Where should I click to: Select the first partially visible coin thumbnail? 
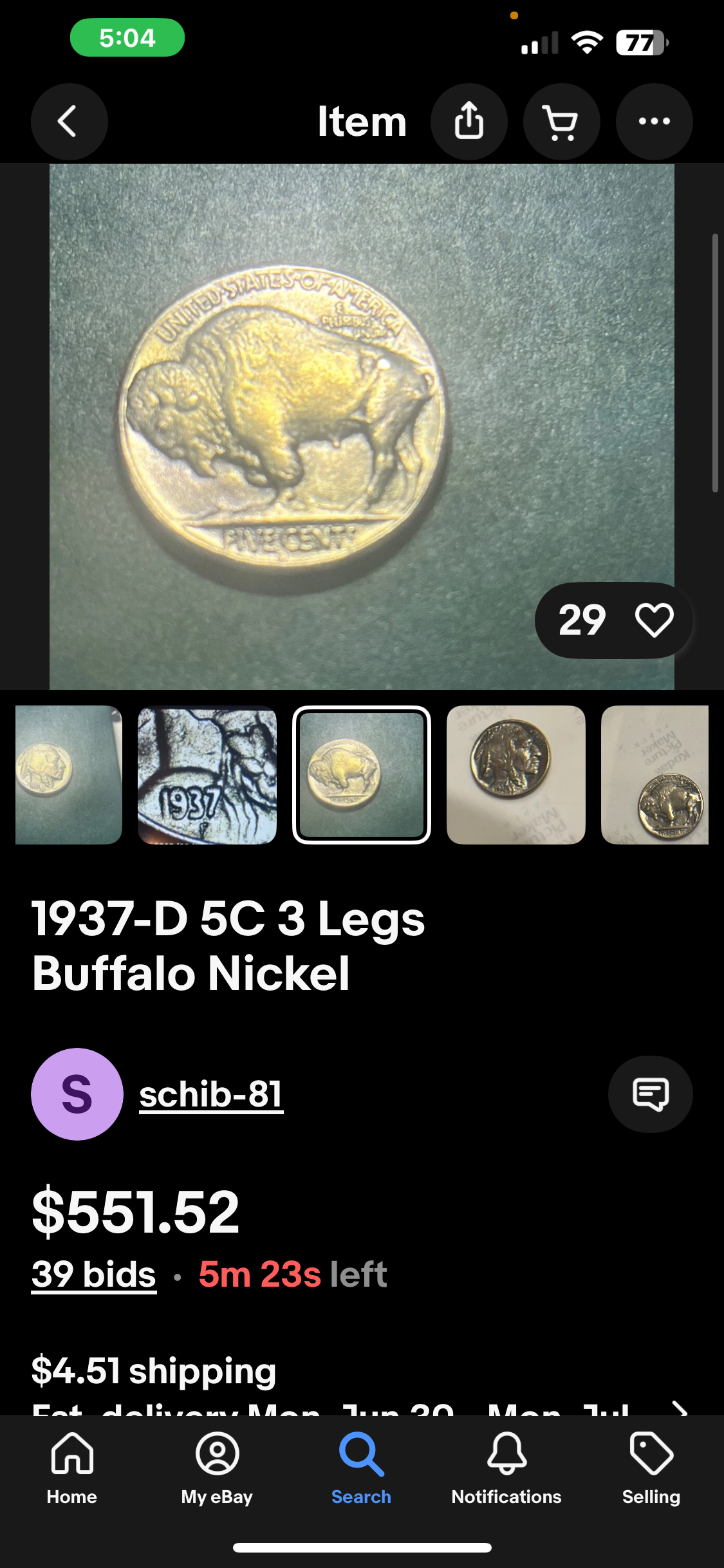point(68,775)
